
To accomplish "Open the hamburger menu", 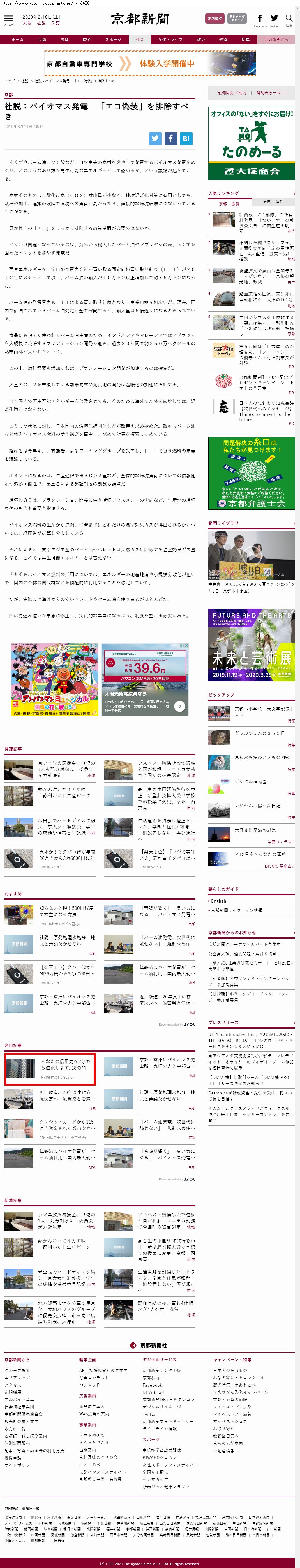I will (x=8, y=20).
